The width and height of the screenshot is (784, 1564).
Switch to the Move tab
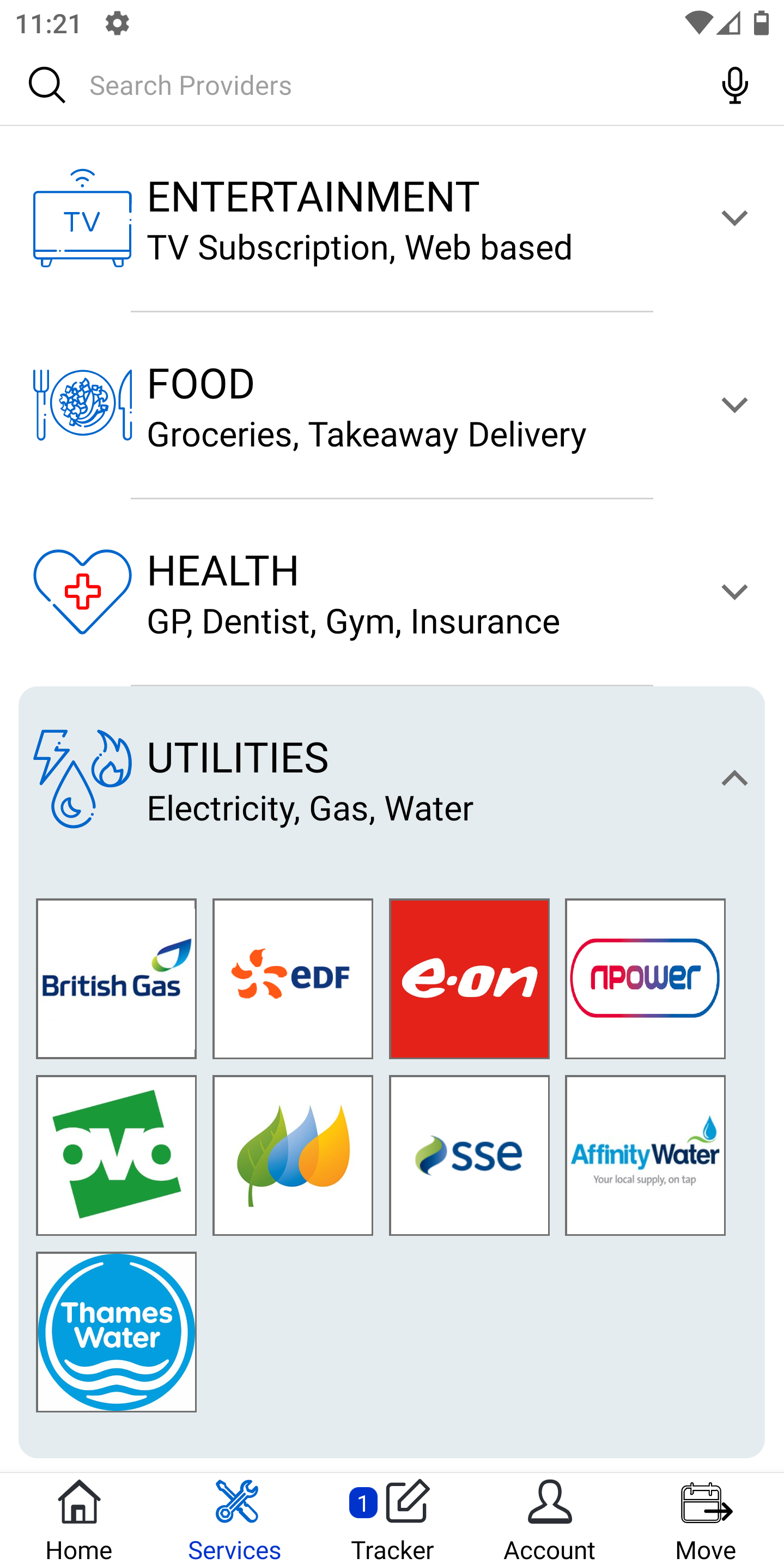point(706,1520)
